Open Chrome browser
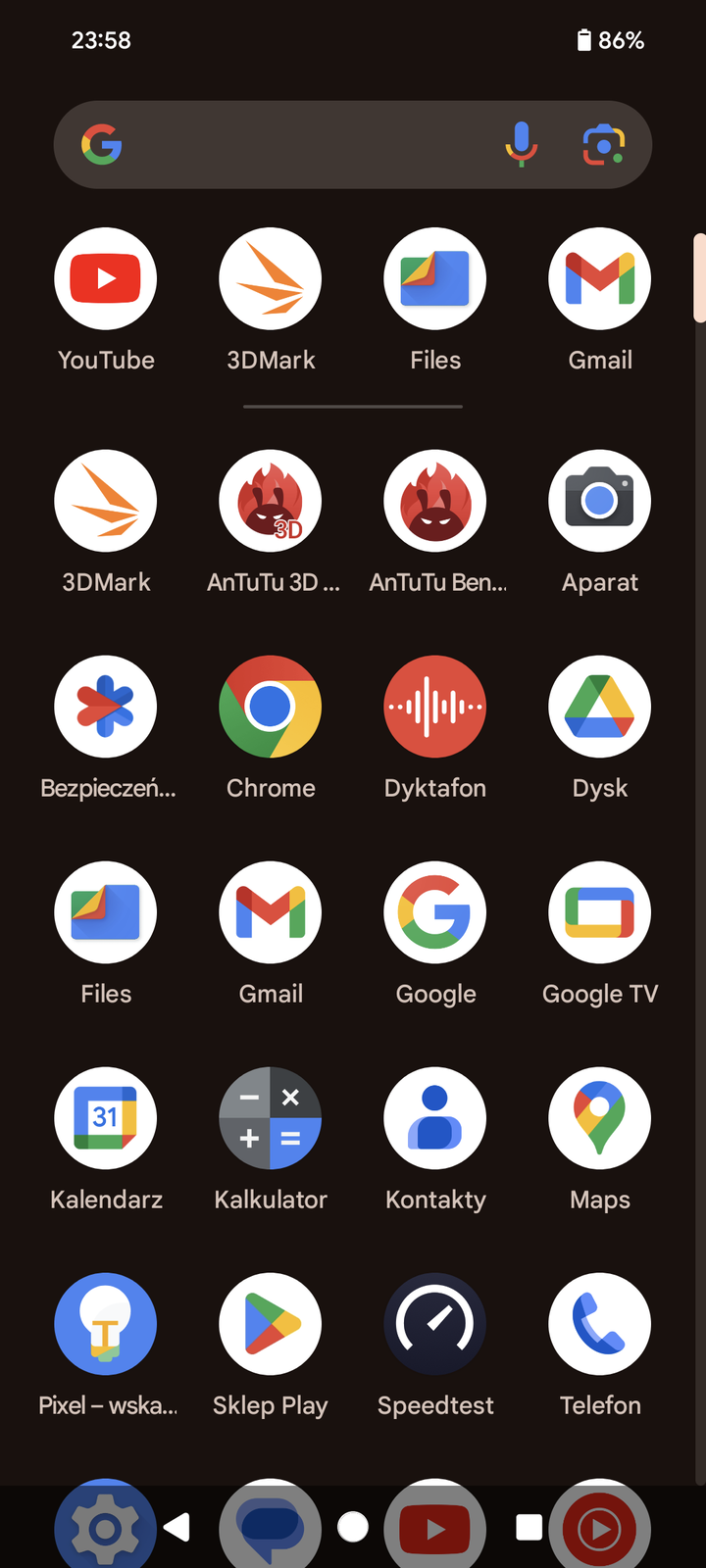The width and height of the screenshot is (706, 1568). [271, 707]
